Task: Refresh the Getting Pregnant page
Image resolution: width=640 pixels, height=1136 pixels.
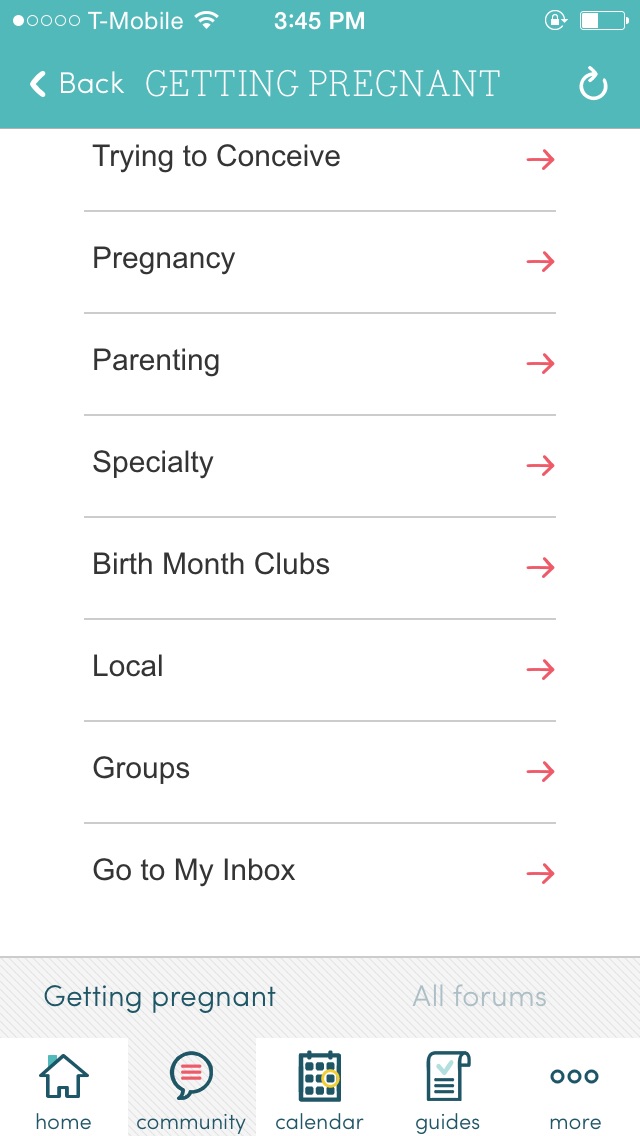Action: [x=593, y=85]
